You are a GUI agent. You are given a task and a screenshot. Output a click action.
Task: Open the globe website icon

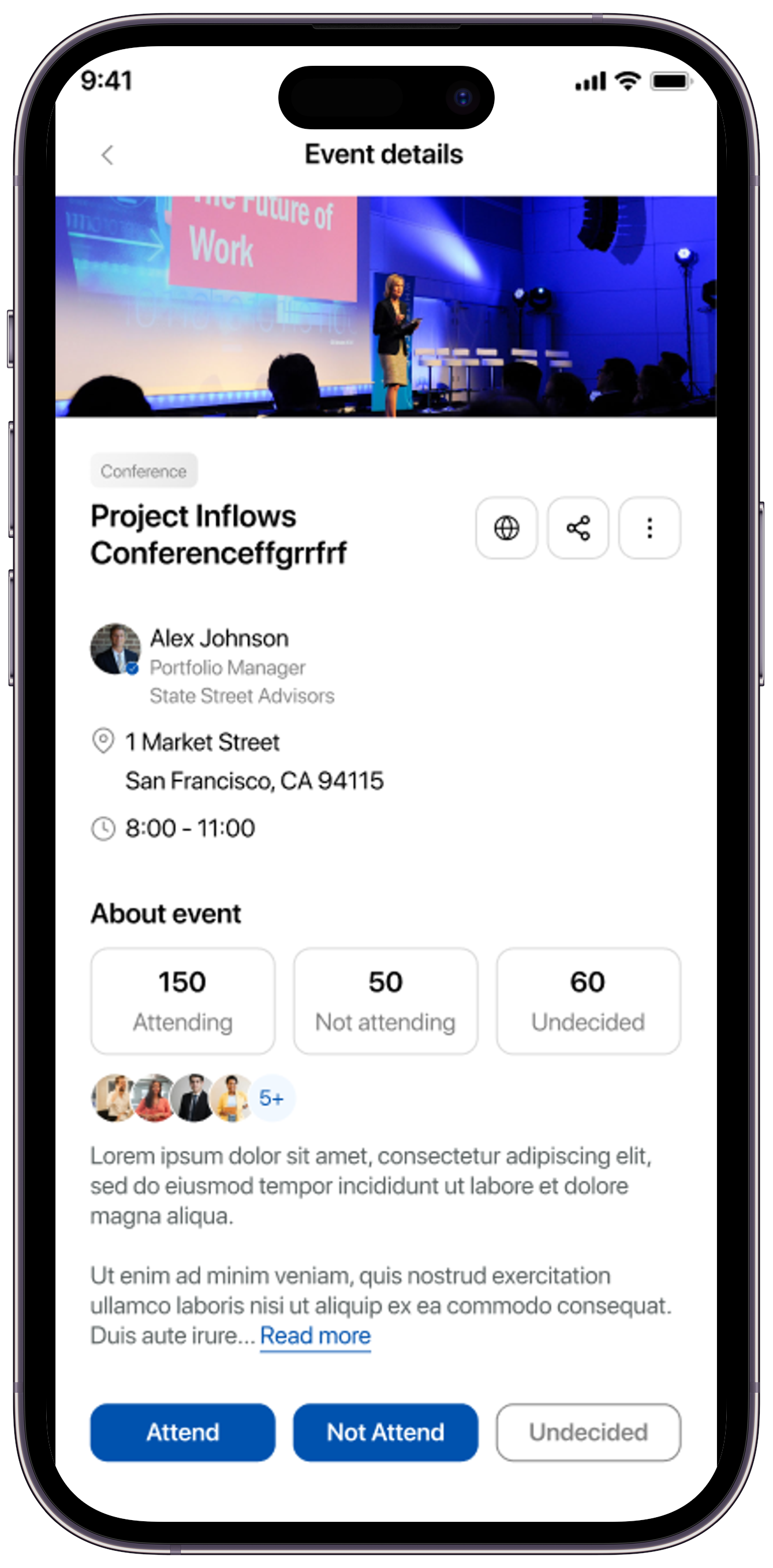(506, 528)
